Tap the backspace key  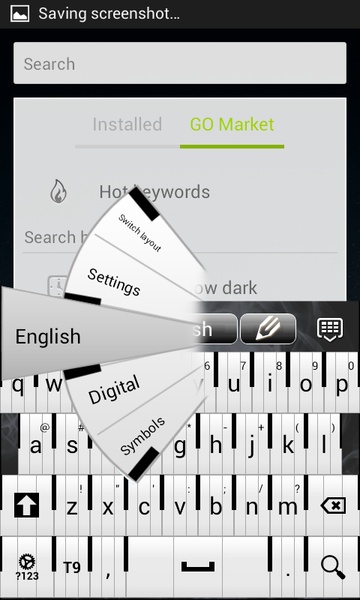click(333, 505)
